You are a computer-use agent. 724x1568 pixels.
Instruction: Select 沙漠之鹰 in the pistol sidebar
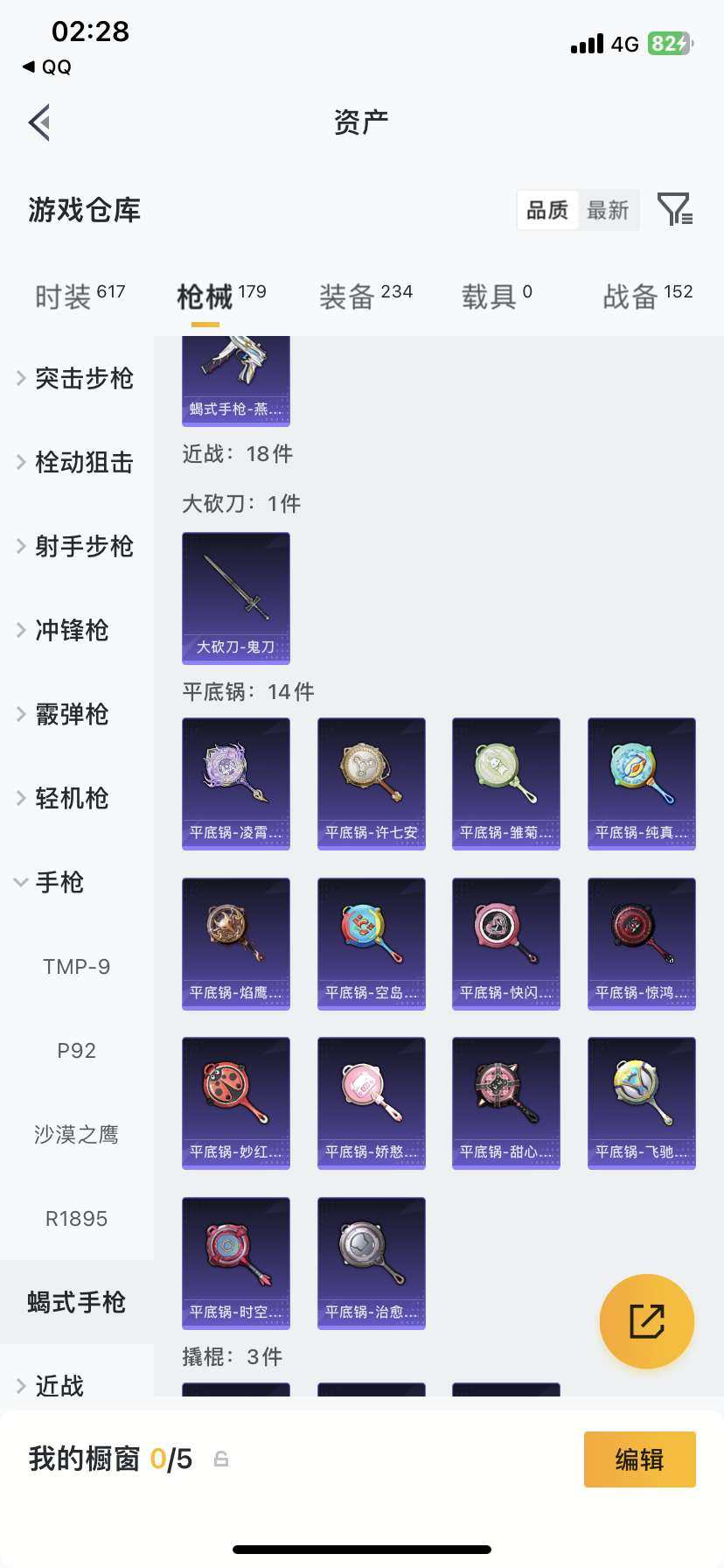click(76, 1134)
